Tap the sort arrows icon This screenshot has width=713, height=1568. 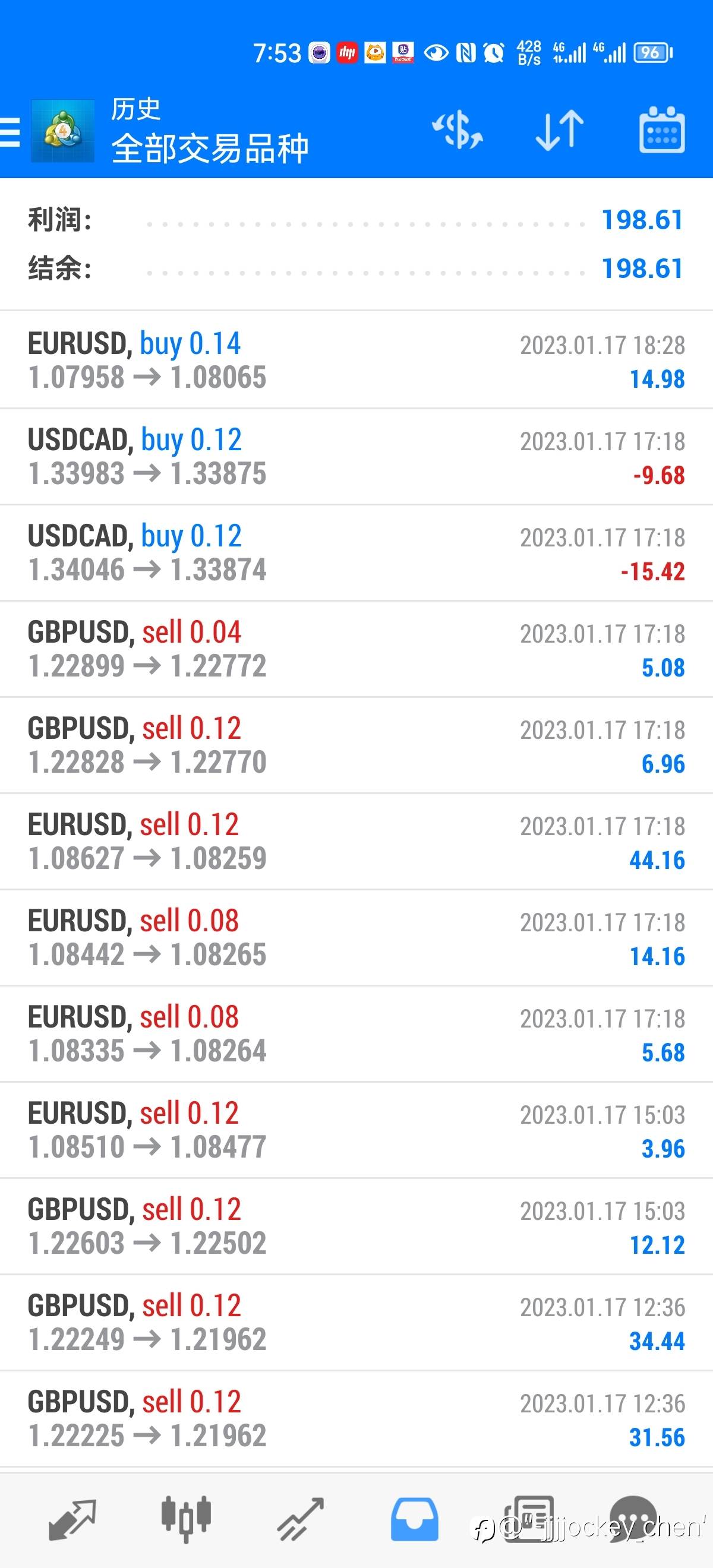pos(560,129)
